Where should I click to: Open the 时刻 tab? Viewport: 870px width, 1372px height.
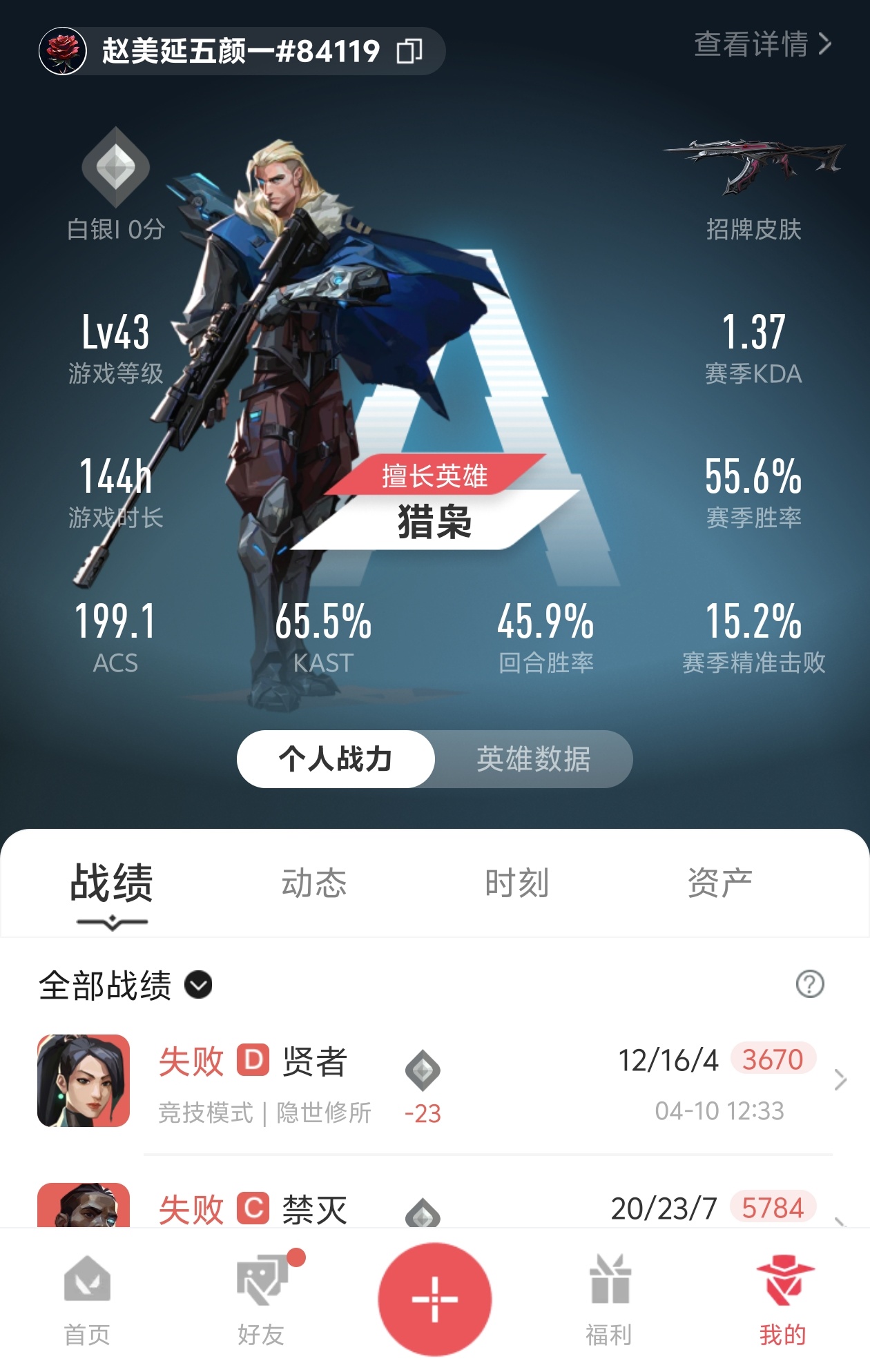click(516, 883)
